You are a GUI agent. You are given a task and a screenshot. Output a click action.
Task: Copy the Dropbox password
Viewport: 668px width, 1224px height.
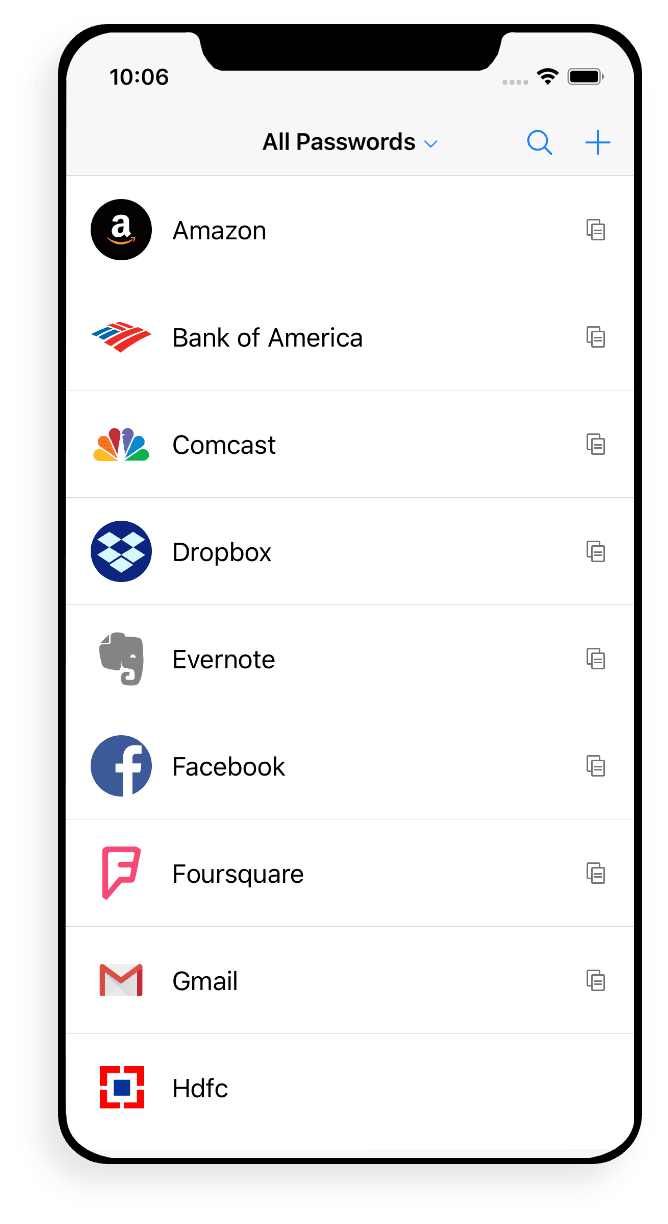(596, 551)
